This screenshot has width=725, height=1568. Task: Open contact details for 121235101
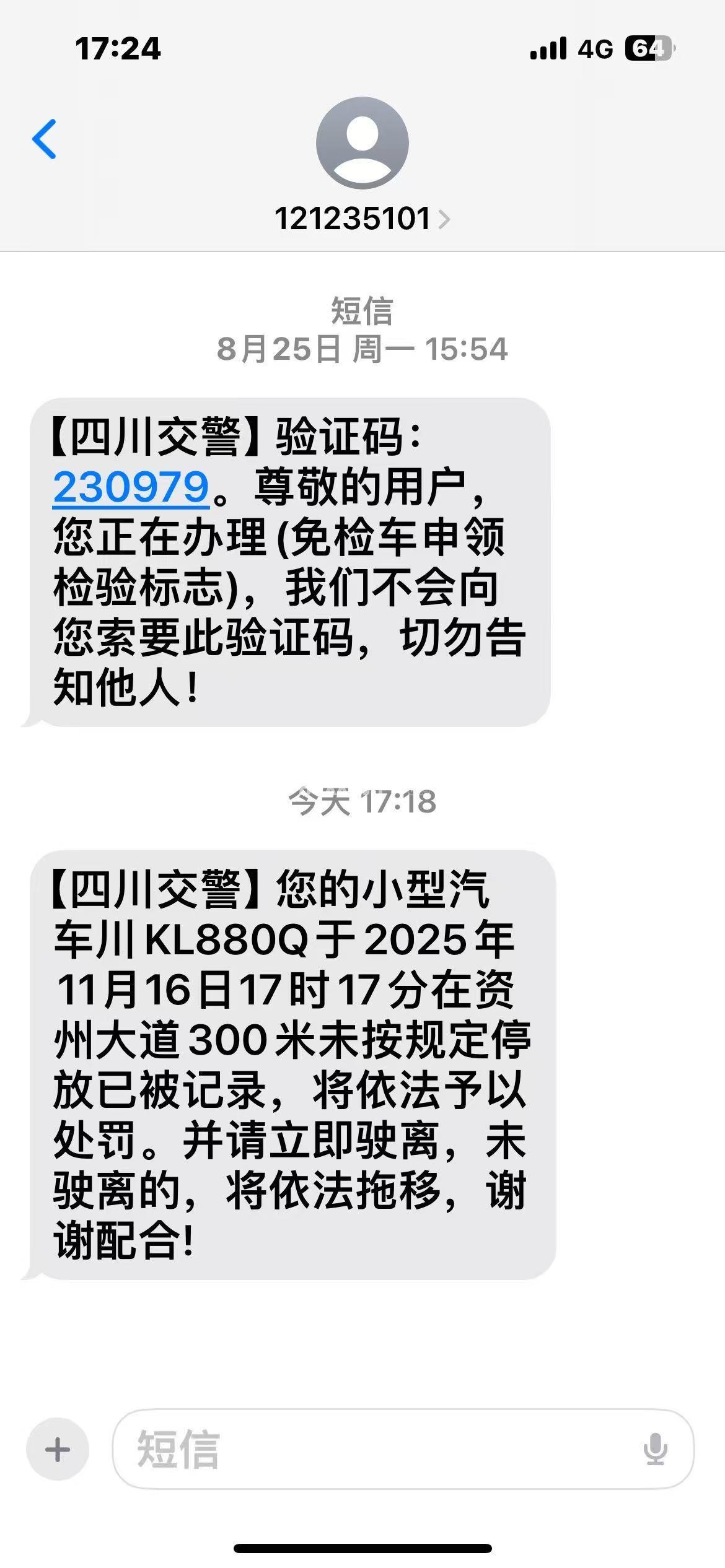(362, 218)
